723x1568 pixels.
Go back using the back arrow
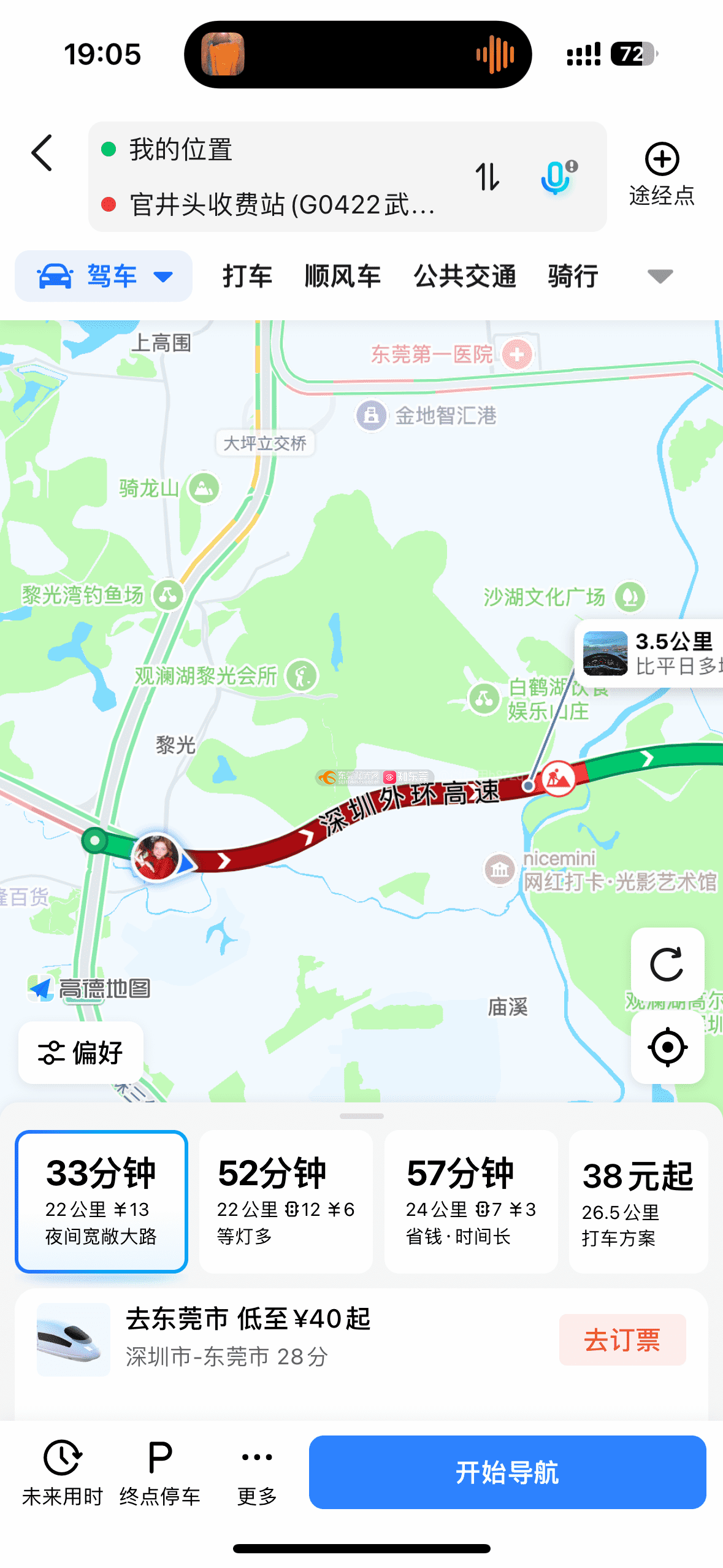click(x=42, y=153)
